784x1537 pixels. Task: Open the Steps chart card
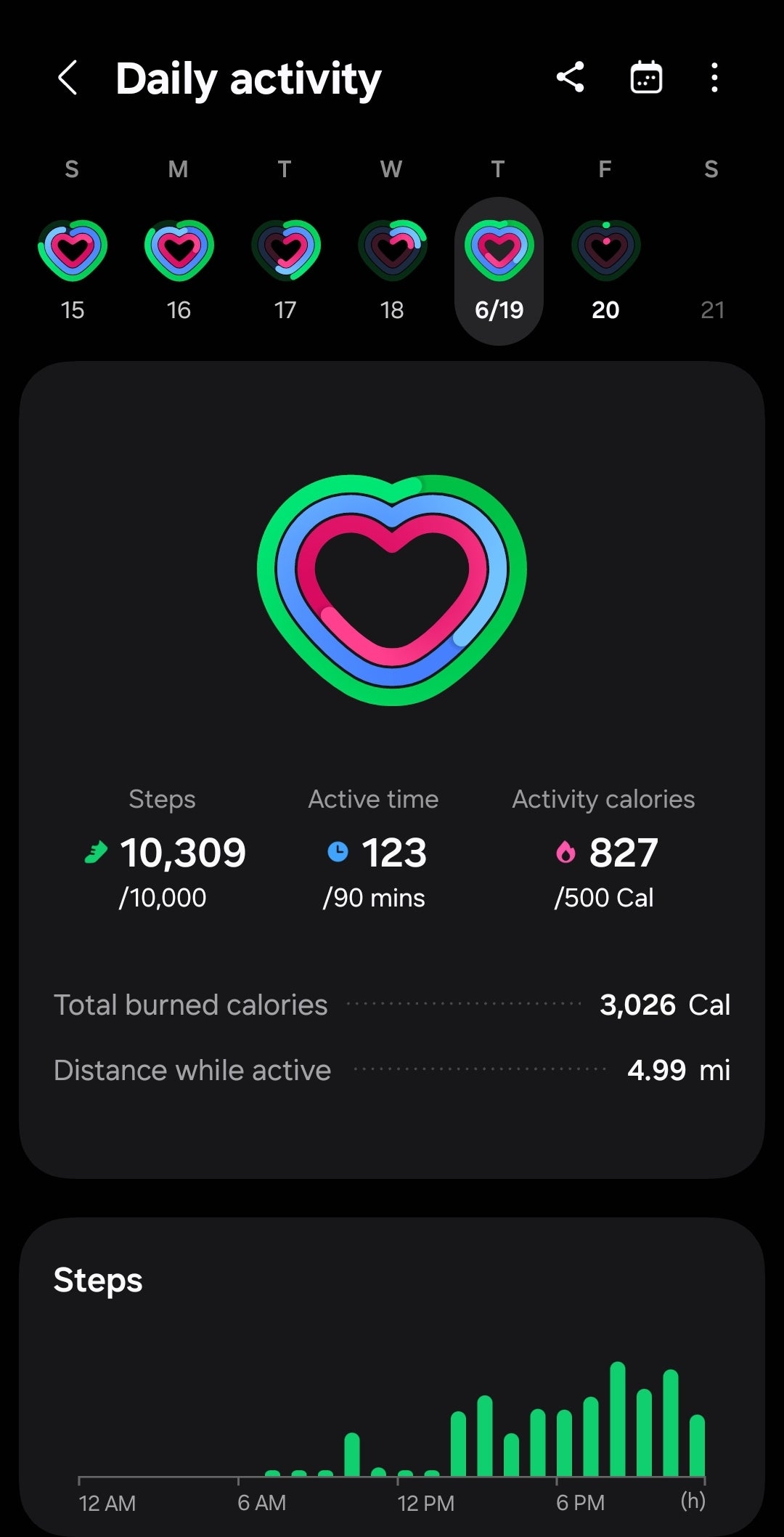pos(392,1377)
